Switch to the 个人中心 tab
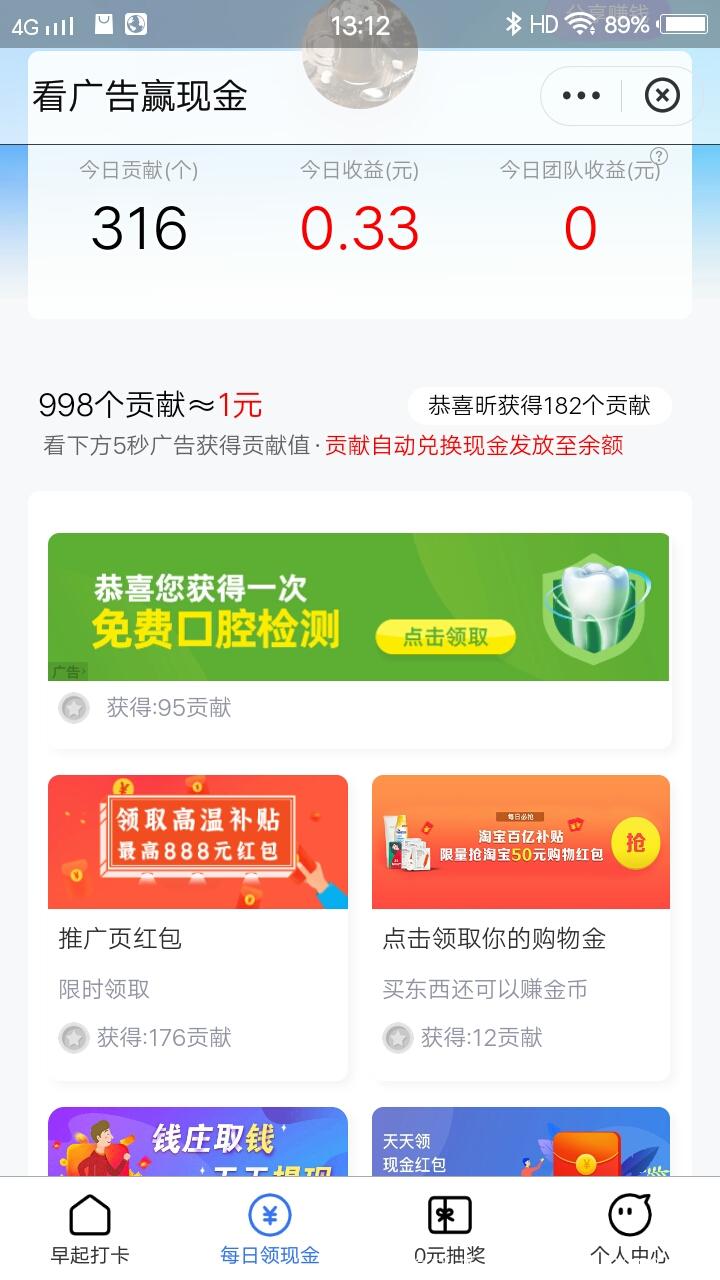The width and height of the screenshot is (720, 1280). coord(629,1230)
